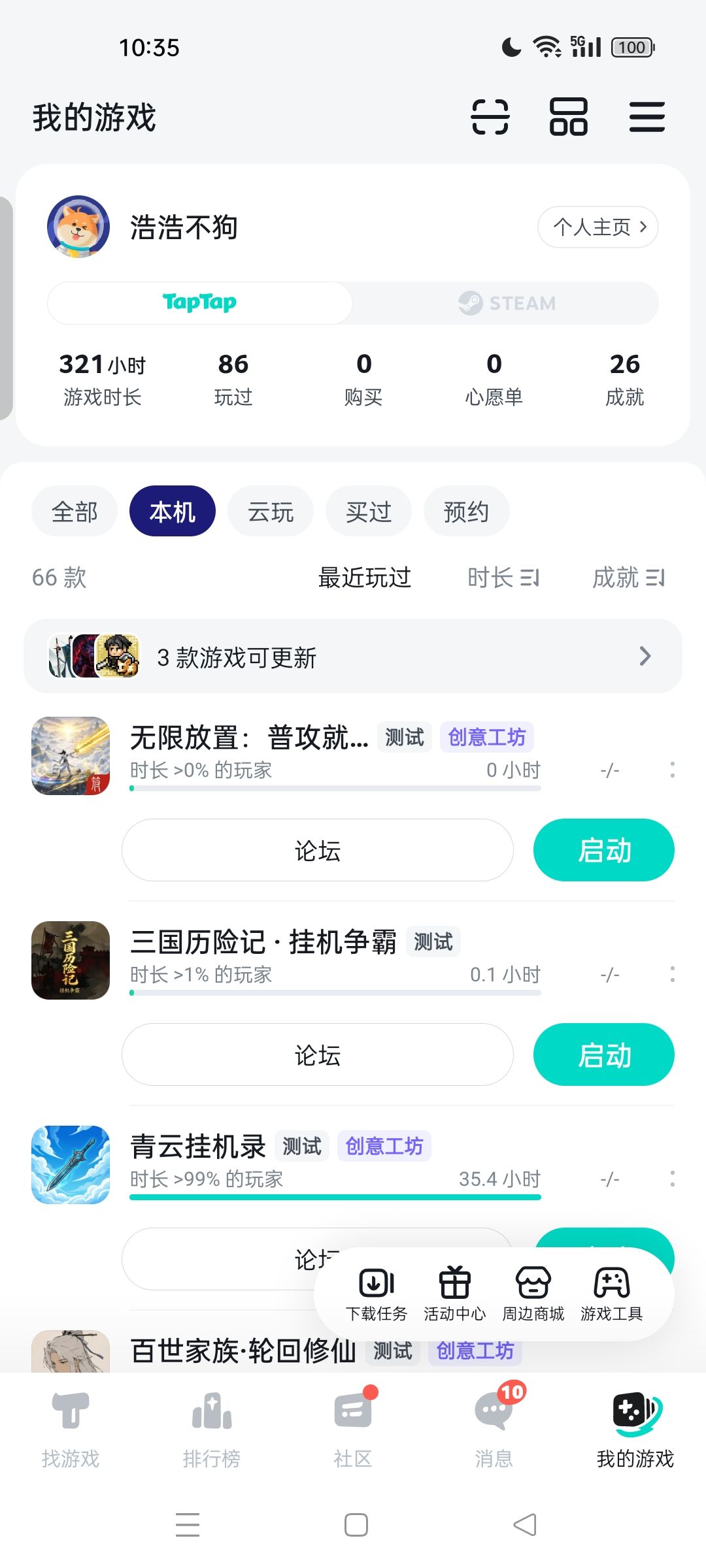Open the hamburger menu icon
Viewport: 706px width, 1568px height.
(x=647, y=117)
